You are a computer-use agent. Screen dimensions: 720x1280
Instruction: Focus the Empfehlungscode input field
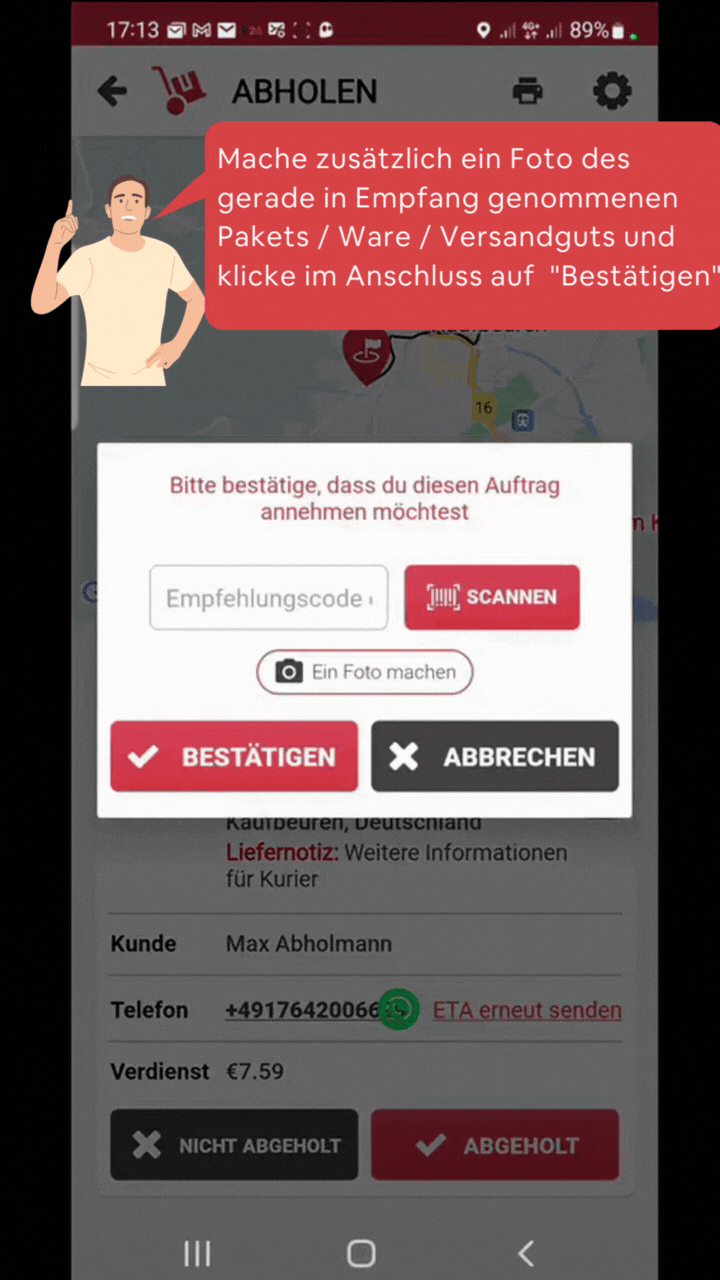click(268, 598)
